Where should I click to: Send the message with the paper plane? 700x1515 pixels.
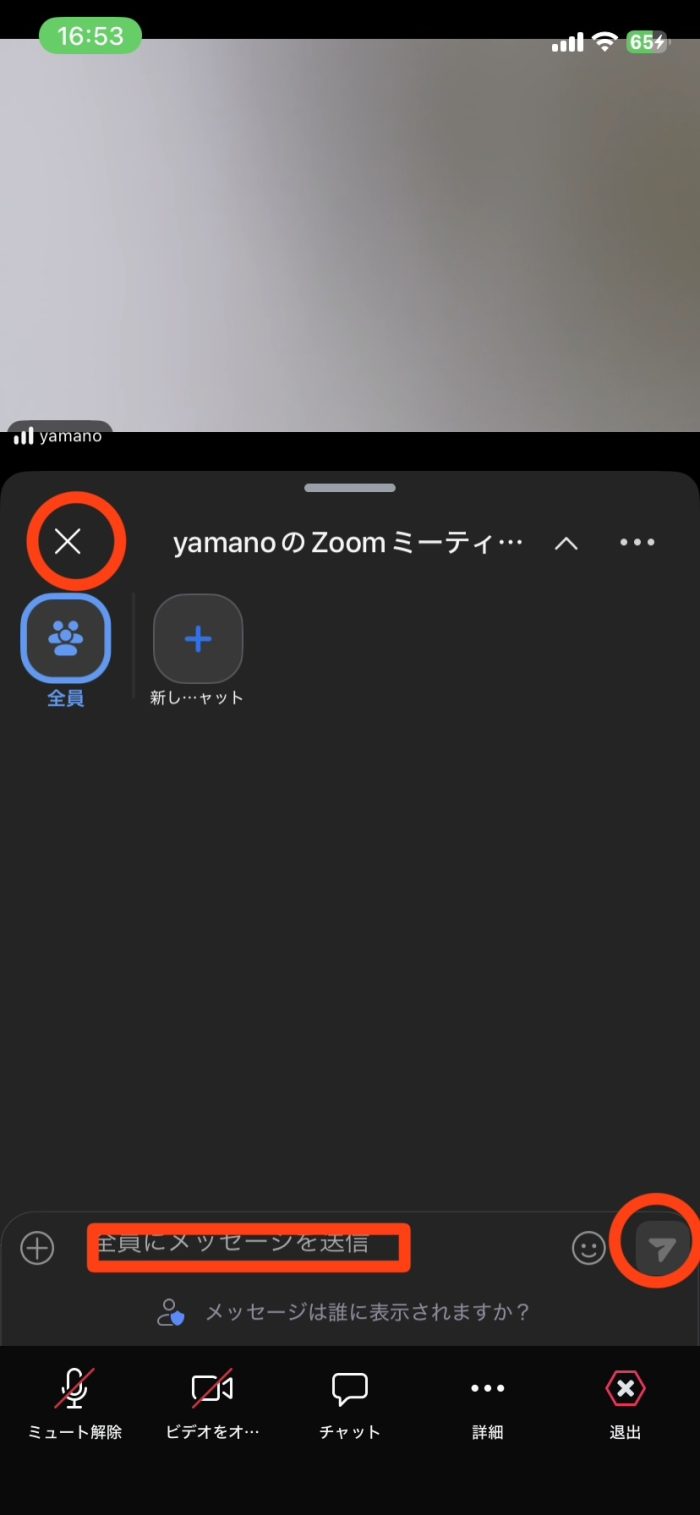(x=661, y=1247)
